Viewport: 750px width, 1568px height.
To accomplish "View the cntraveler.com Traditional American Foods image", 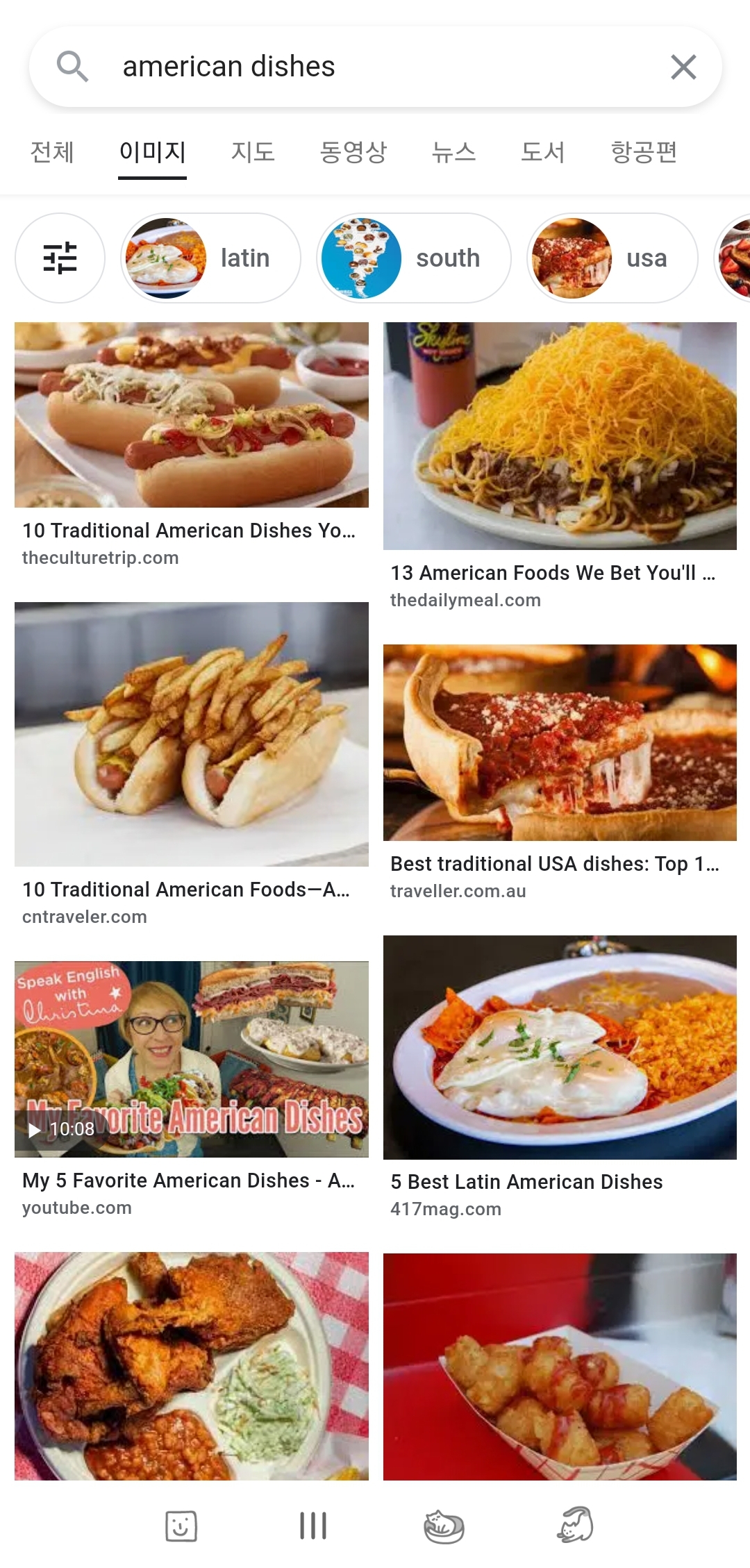I will [x=192, y=734].
